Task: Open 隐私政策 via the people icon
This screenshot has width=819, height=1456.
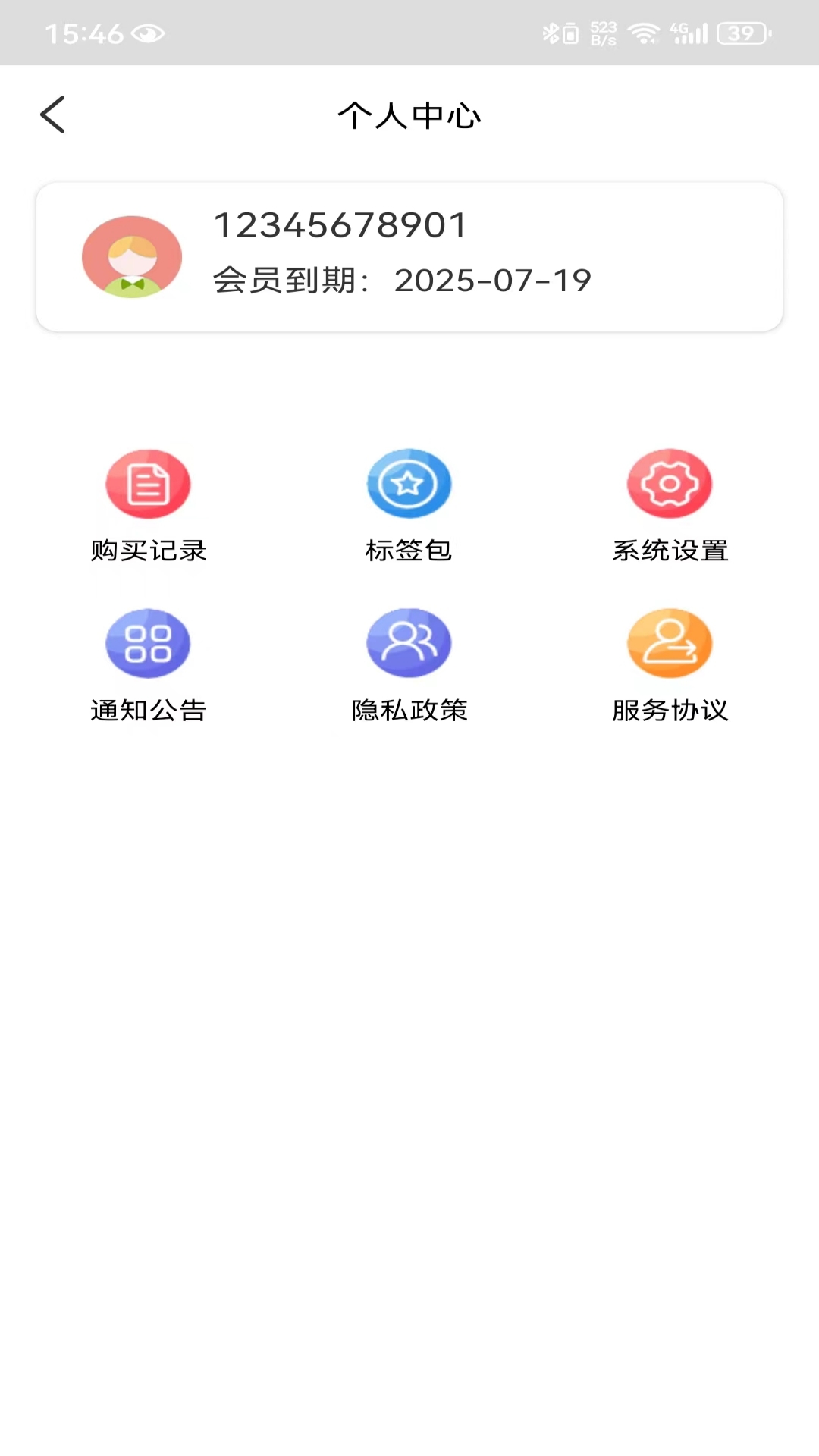Action: 409,642
